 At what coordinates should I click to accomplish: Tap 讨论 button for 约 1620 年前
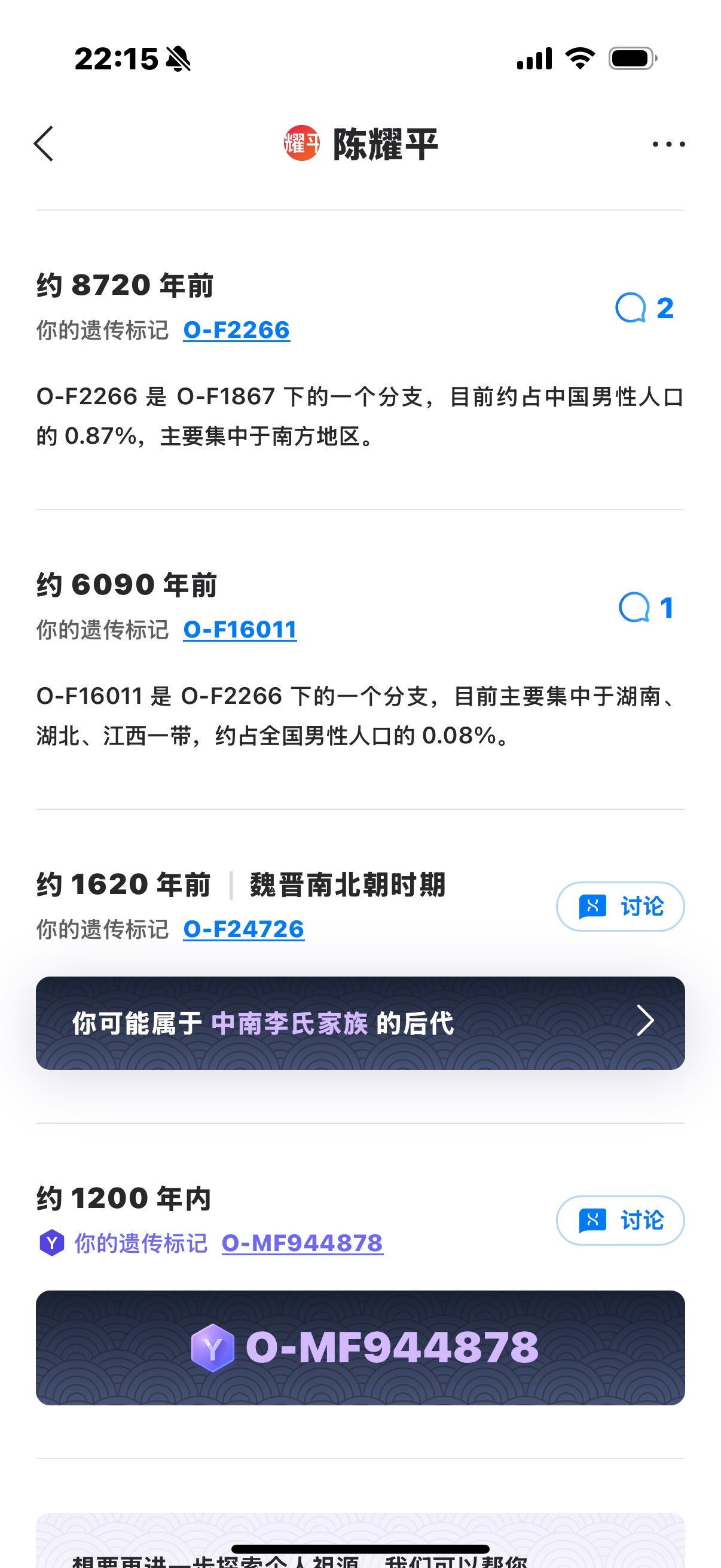point(620,907)
